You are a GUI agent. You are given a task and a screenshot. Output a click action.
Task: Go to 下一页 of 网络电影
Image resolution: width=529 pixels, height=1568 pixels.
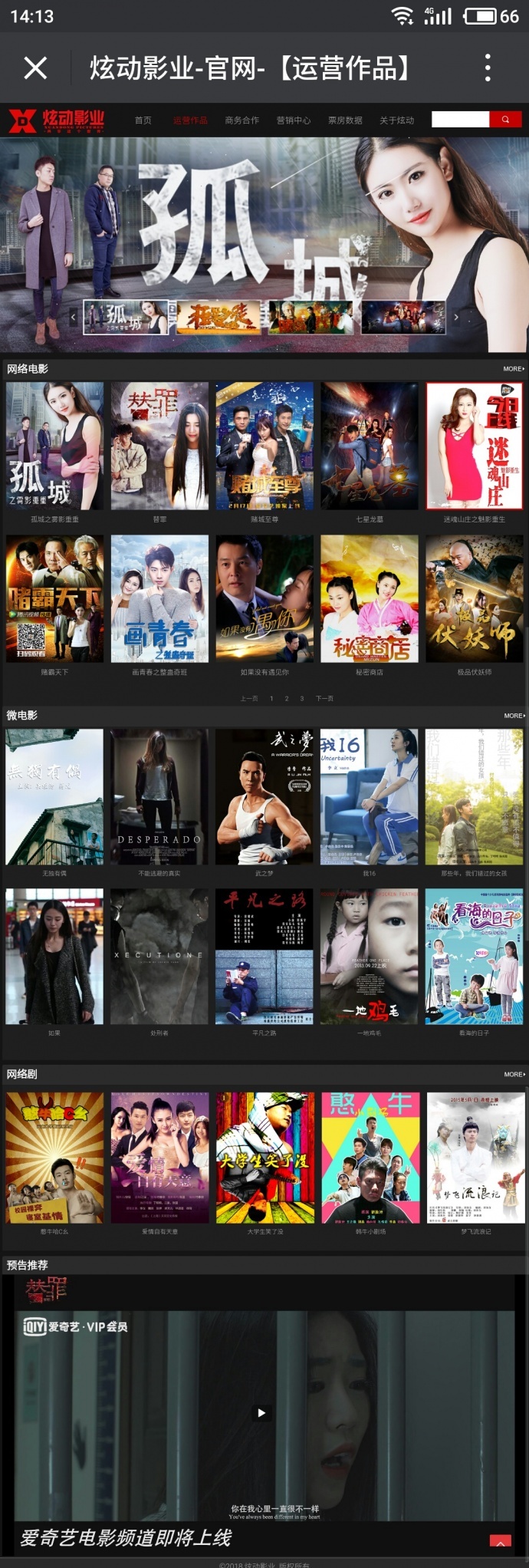324,699
